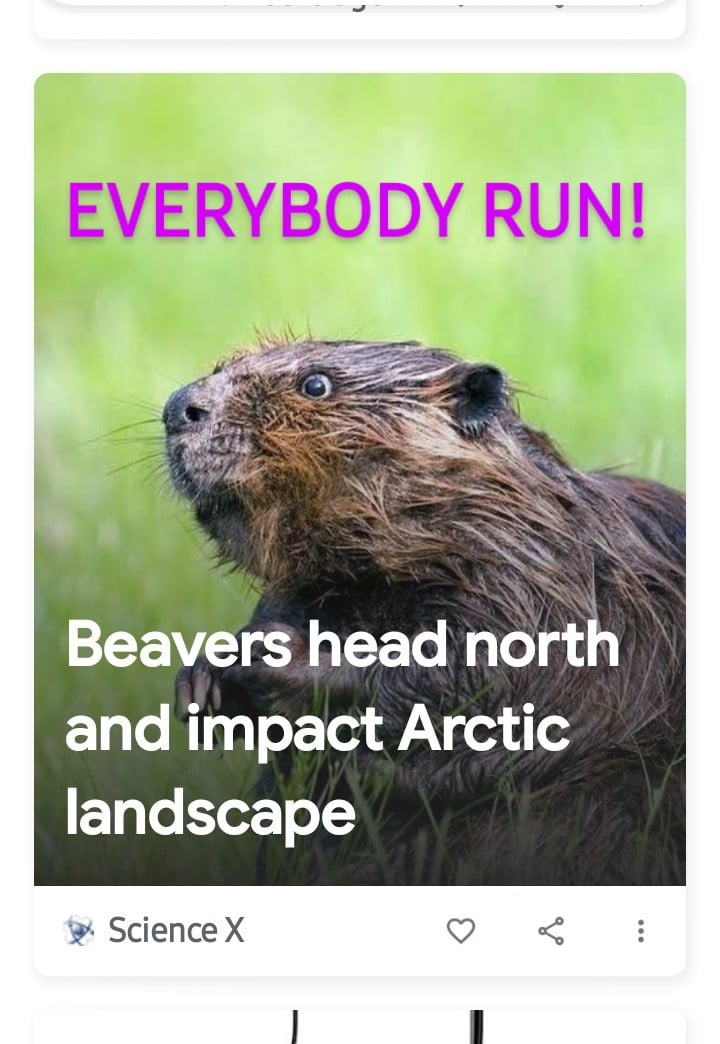The image size is (720, 1044).
Task: Open the overflow menu for Science X card
Action: click(641, 931)
